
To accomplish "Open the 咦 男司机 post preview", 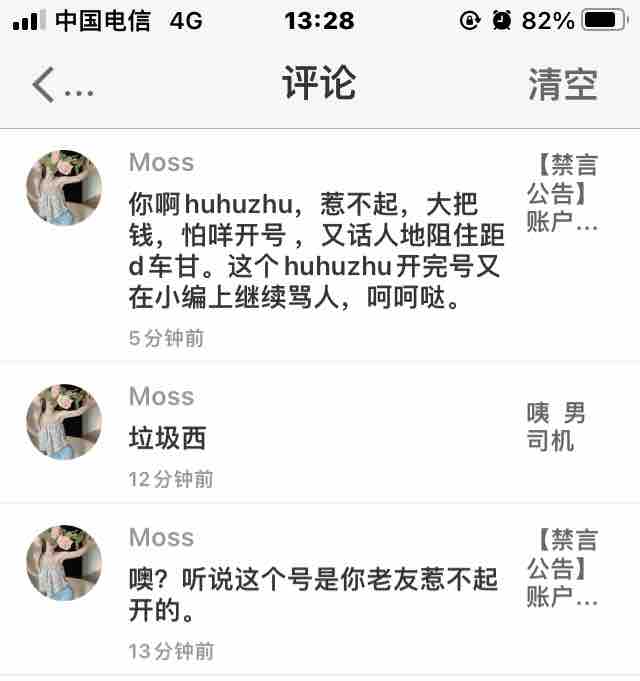I will point(557,427).
